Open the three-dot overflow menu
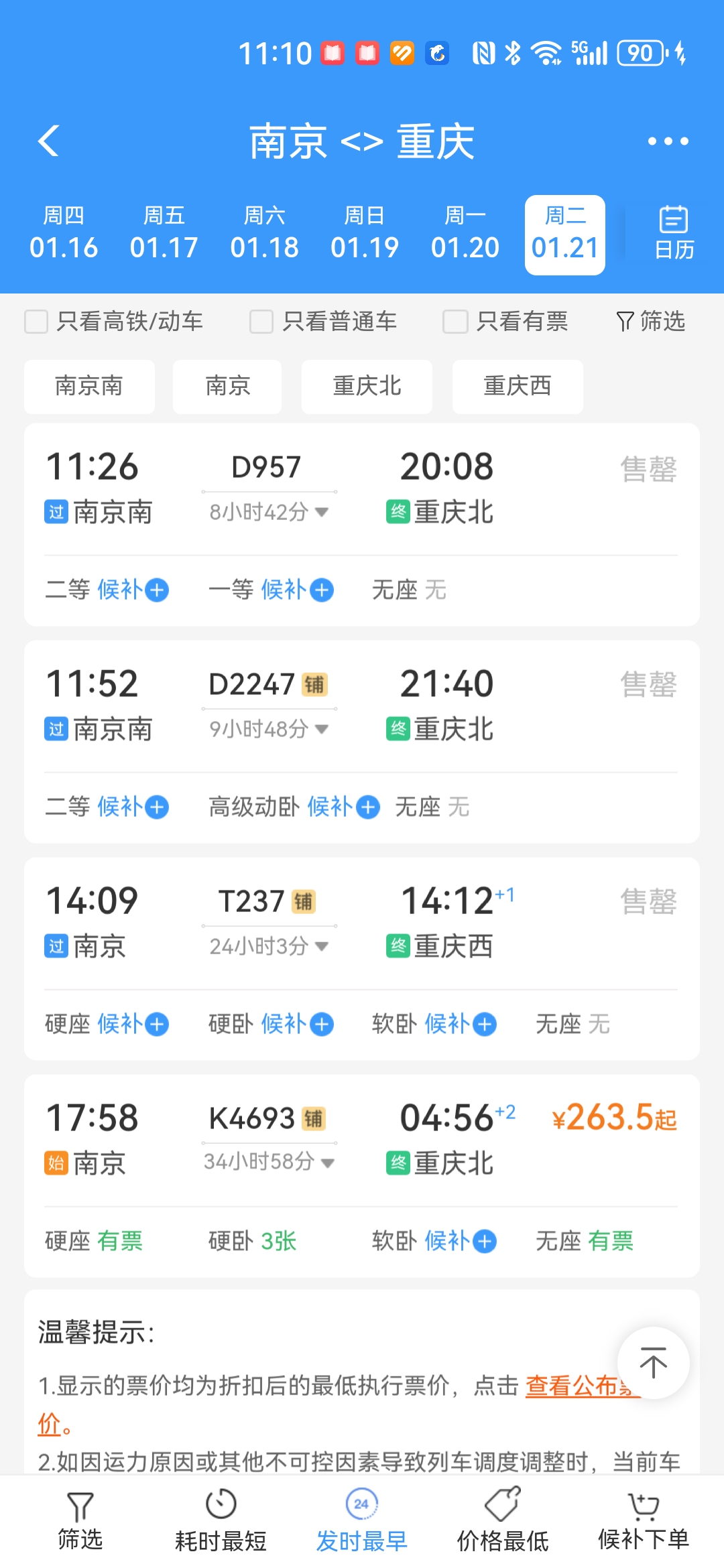Viewport: 724px width, 1568px height. [668, 141]
